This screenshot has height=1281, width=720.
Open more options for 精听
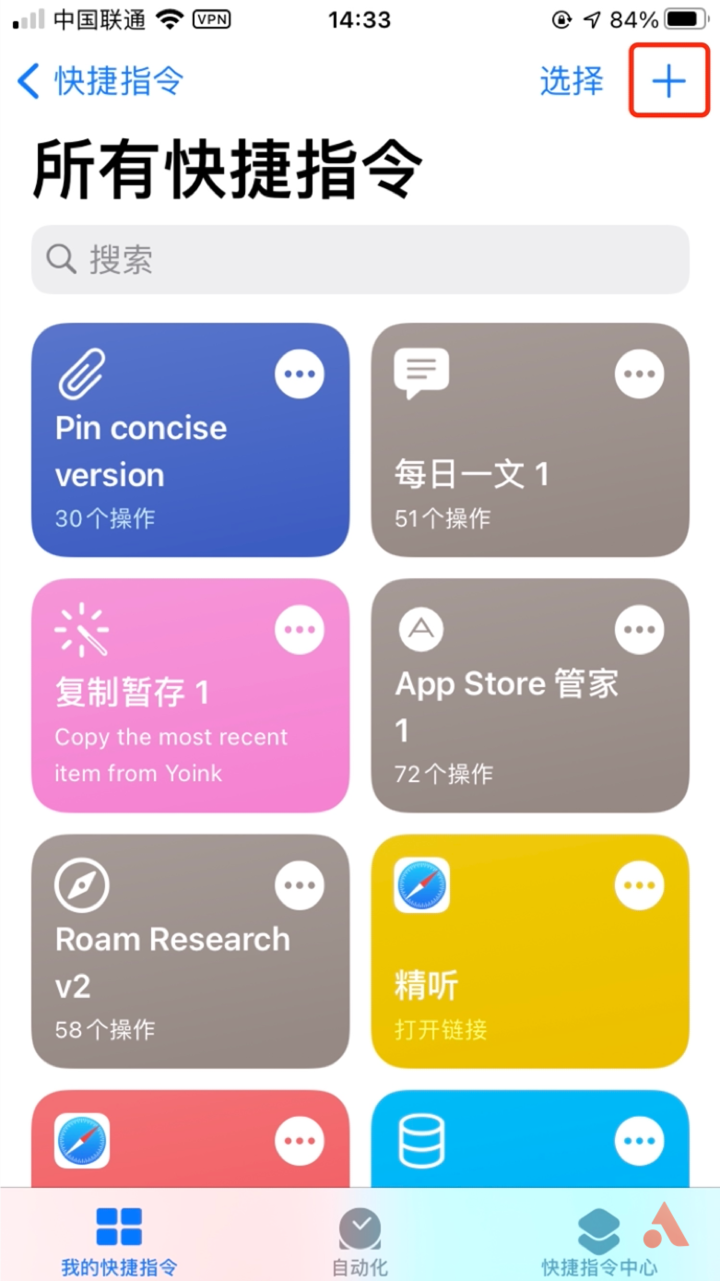click(x=639, y=886)
